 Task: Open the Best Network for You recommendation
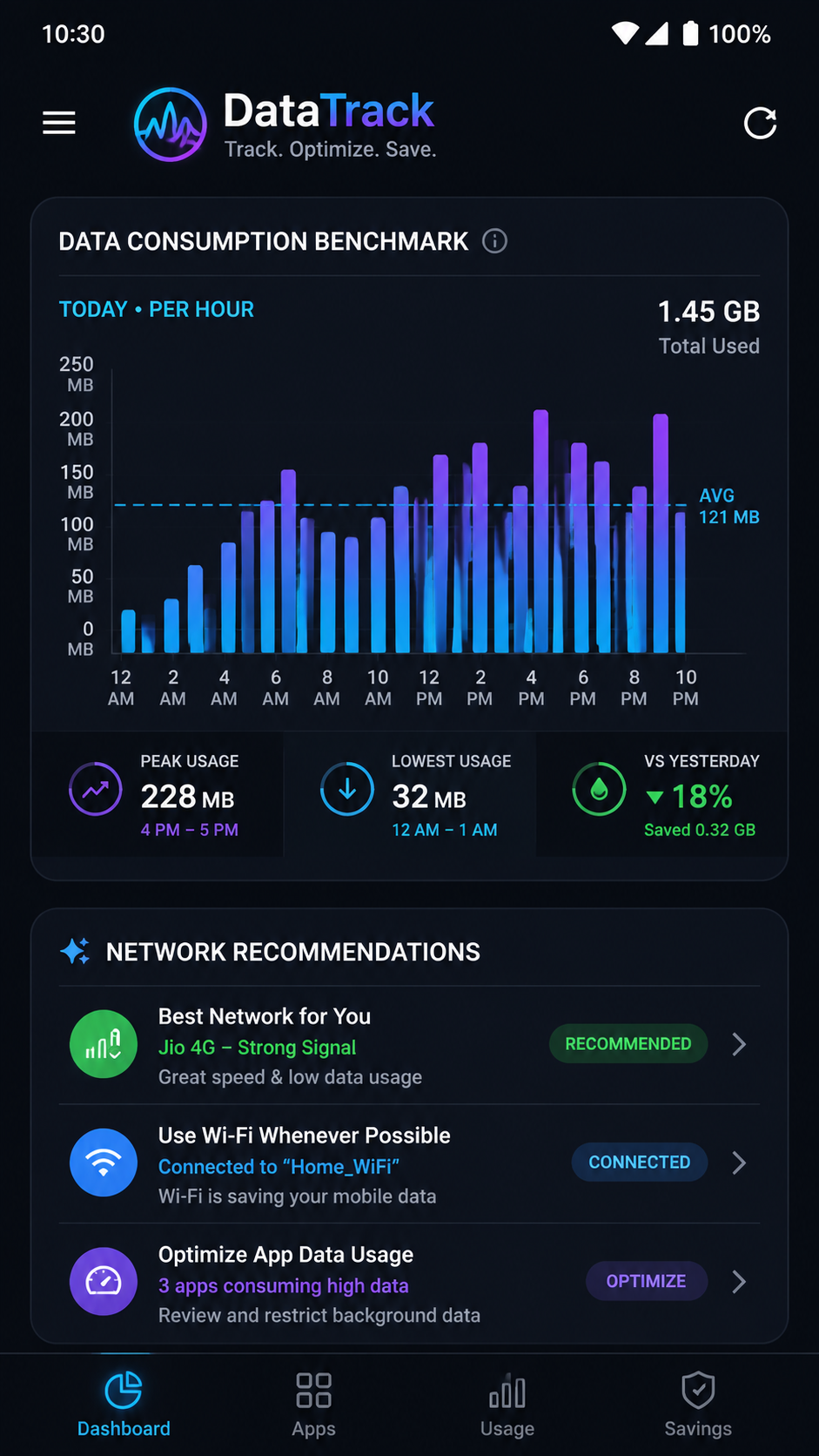pyautogui.click(x=409, y=1045)
